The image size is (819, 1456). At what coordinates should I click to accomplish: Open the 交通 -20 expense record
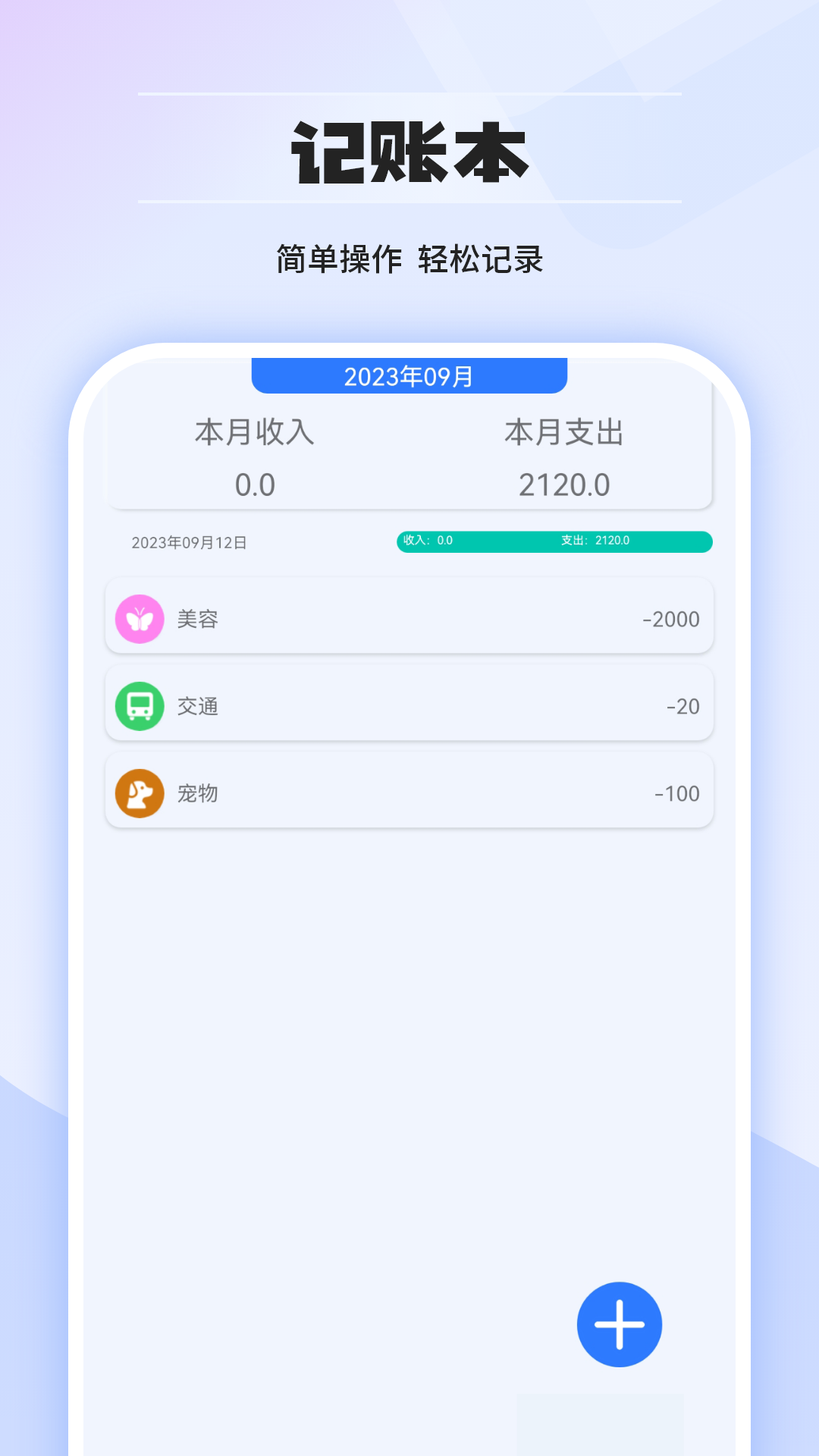point(409,706)
